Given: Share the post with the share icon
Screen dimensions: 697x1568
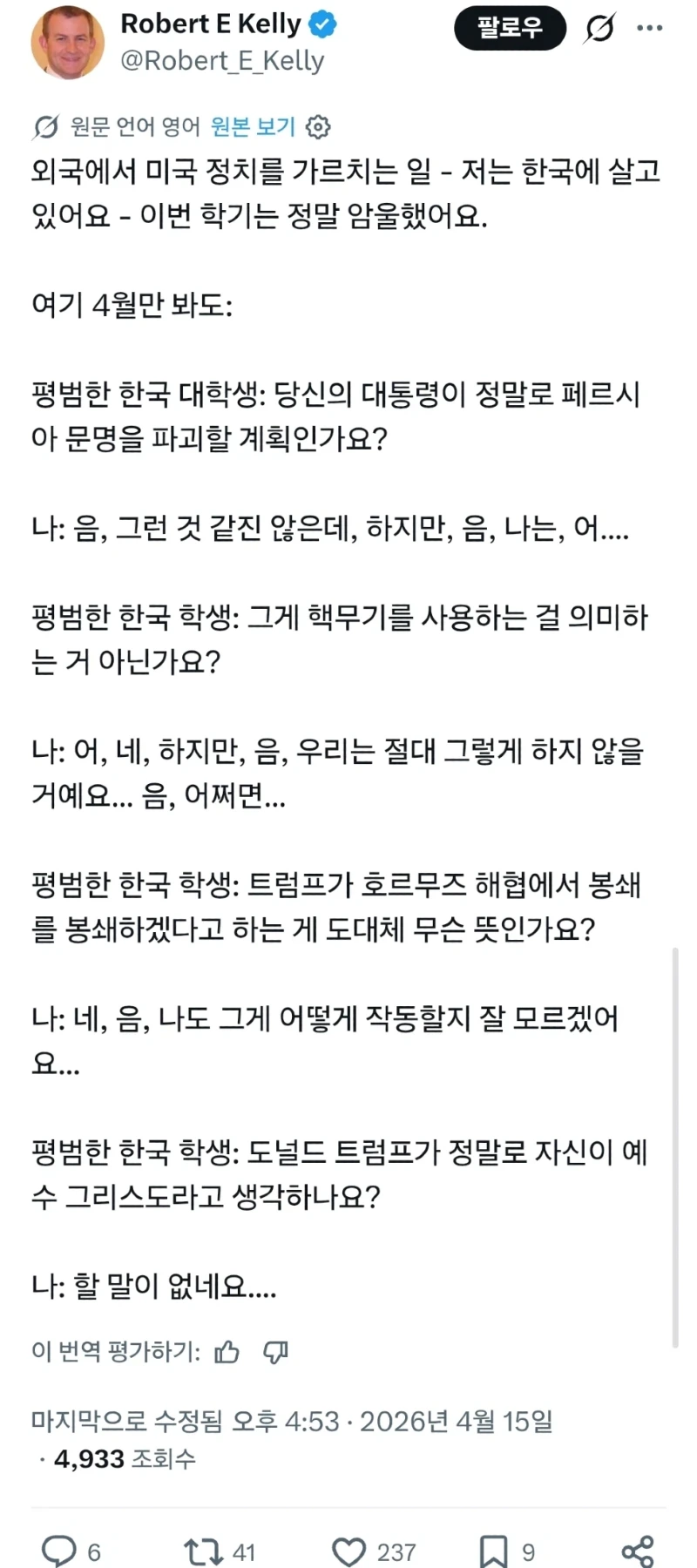Looking at the screenshot, I should 638,1551.
